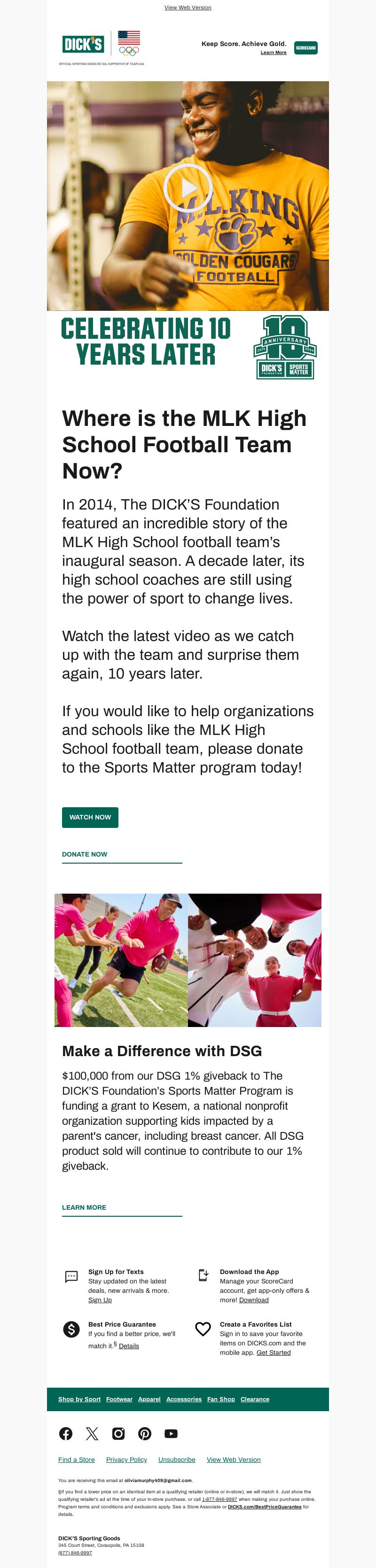
Task: Visit the Fan Shop
Action: pos(220,1399)
